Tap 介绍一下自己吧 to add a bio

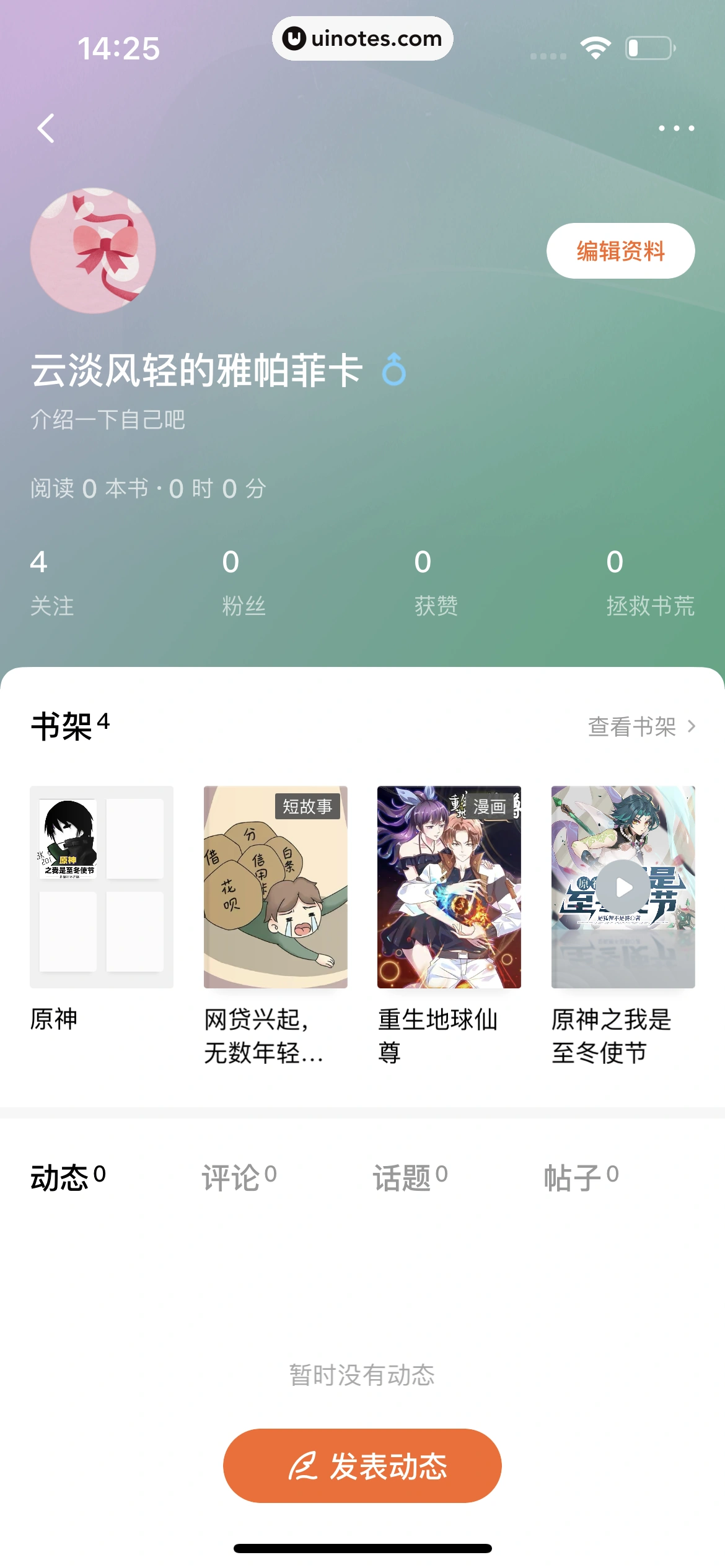click(108, 419)
